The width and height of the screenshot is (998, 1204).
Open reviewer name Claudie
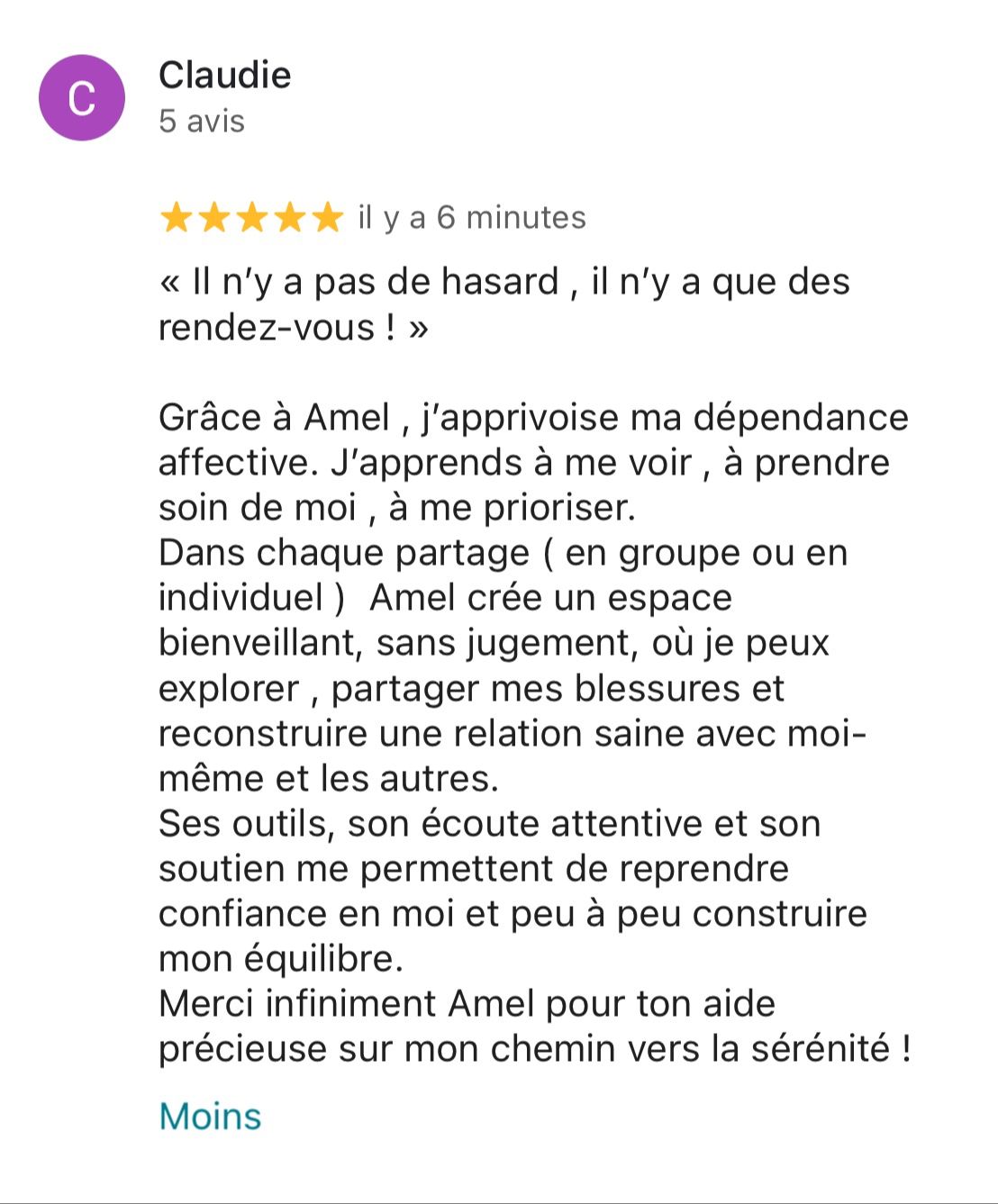pos(224,75)
